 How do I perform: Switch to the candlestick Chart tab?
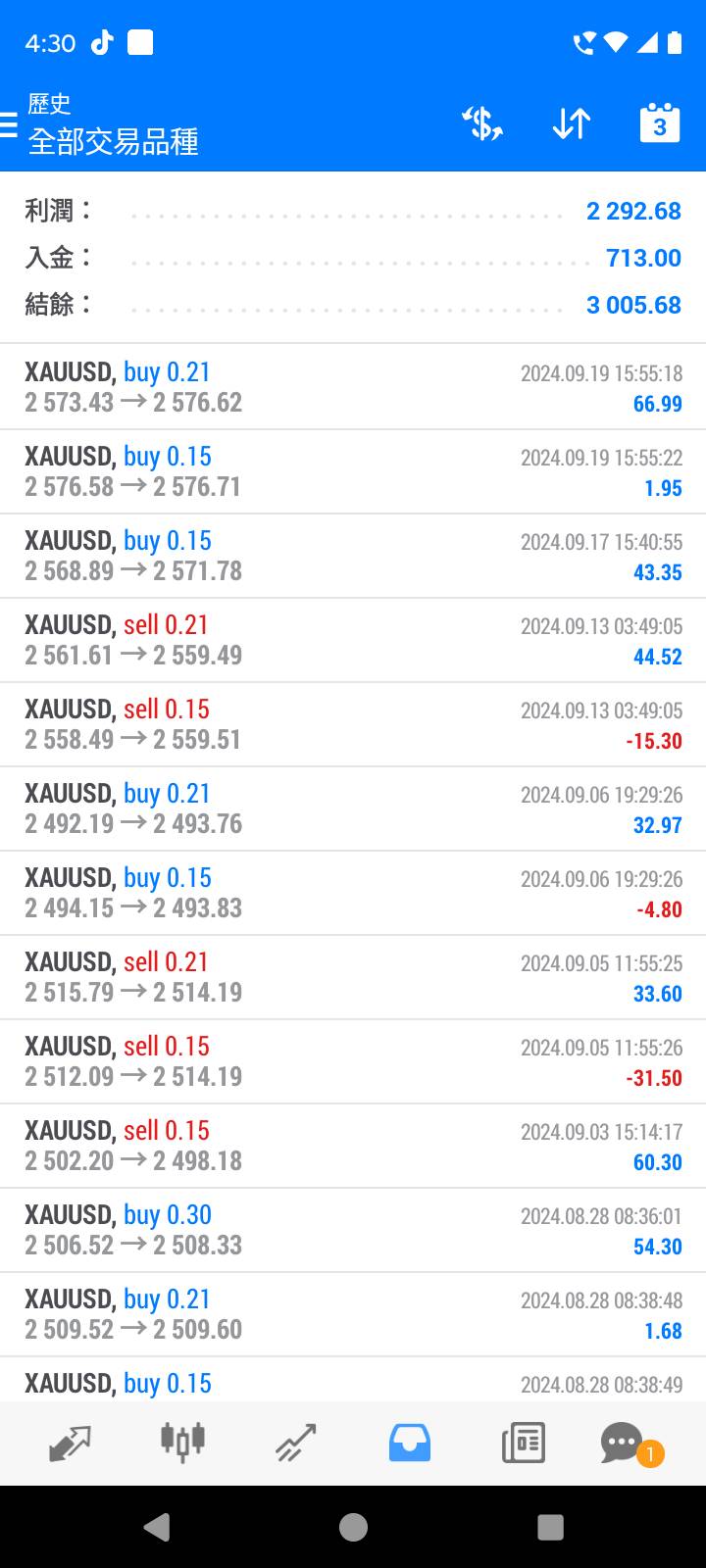pos(182,1443)
